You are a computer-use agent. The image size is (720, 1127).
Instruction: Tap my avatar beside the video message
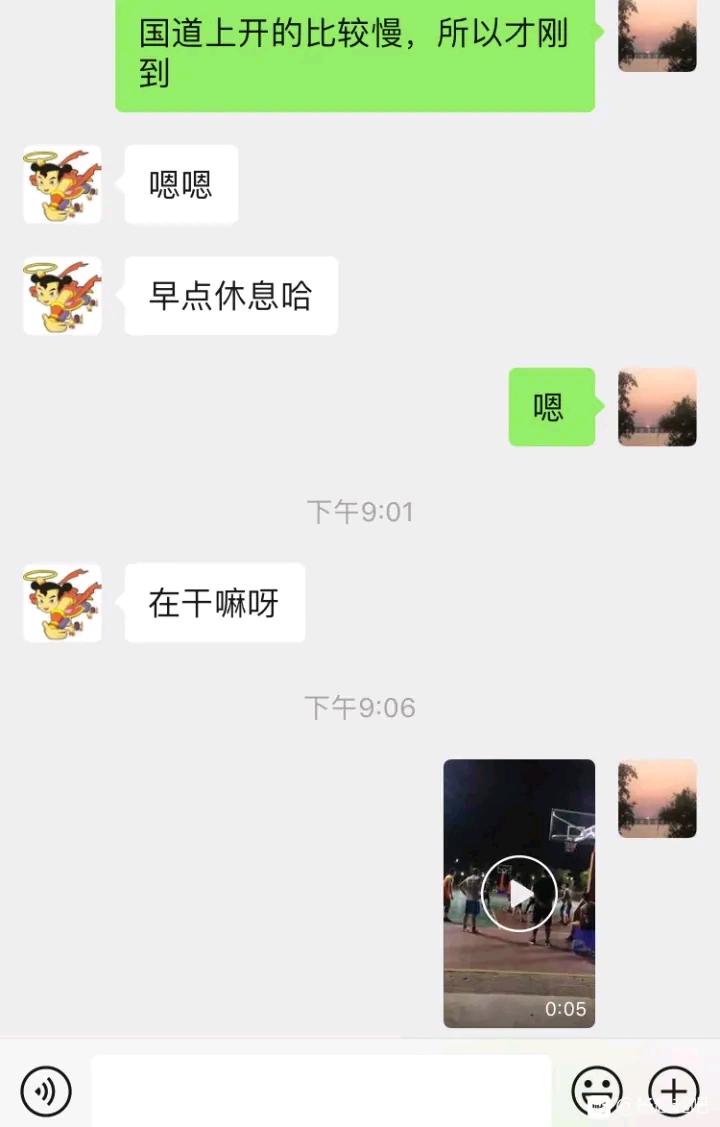657,798
